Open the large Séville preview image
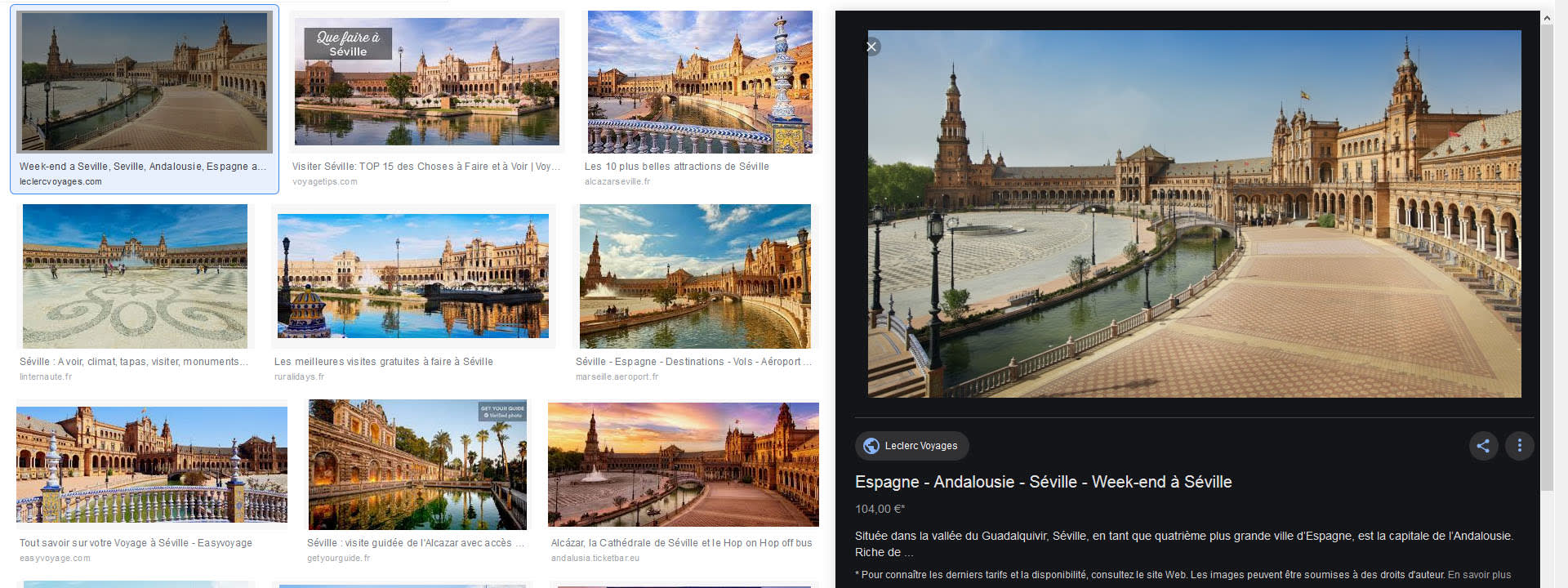Image resolution: width=1568 pixels, height=588 pixels. 1194,214
